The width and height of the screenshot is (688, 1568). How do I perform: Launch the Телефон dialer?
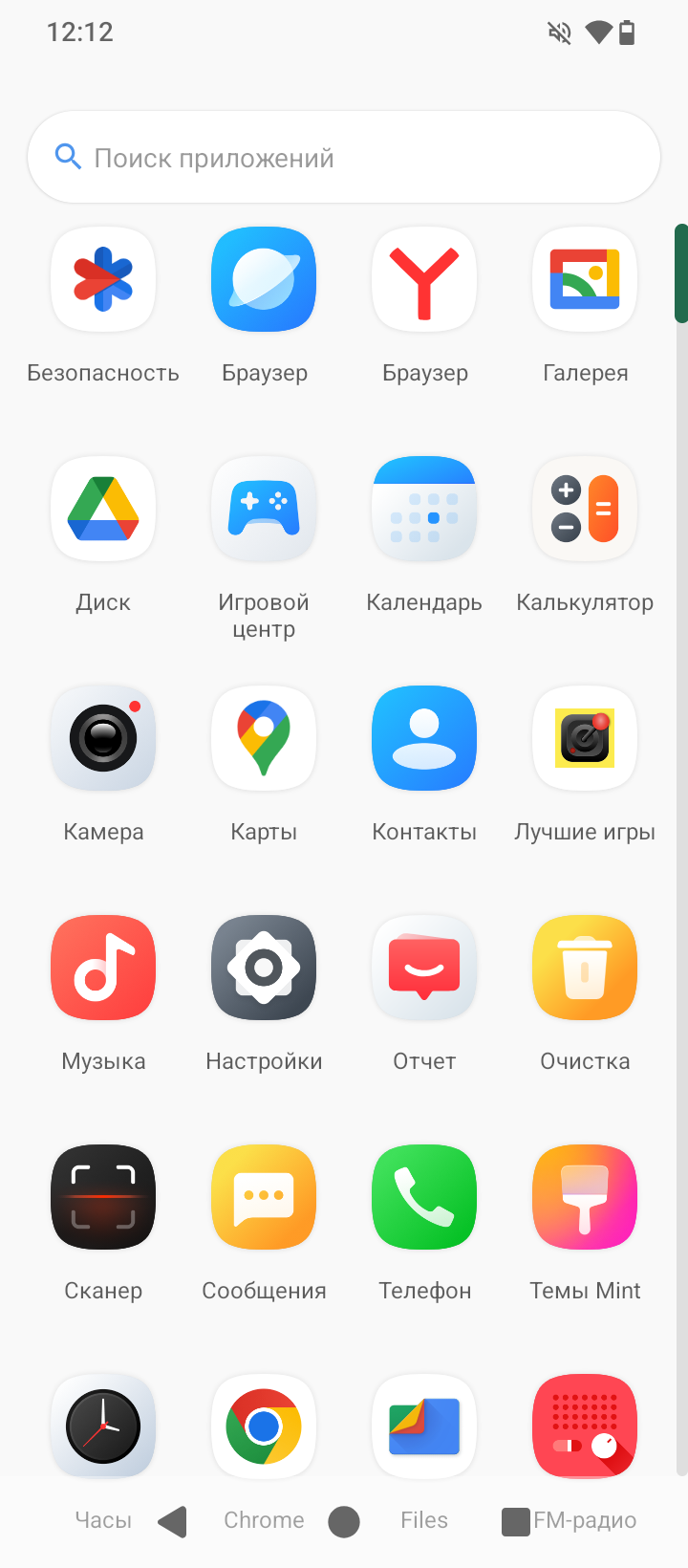point(424,1198)
